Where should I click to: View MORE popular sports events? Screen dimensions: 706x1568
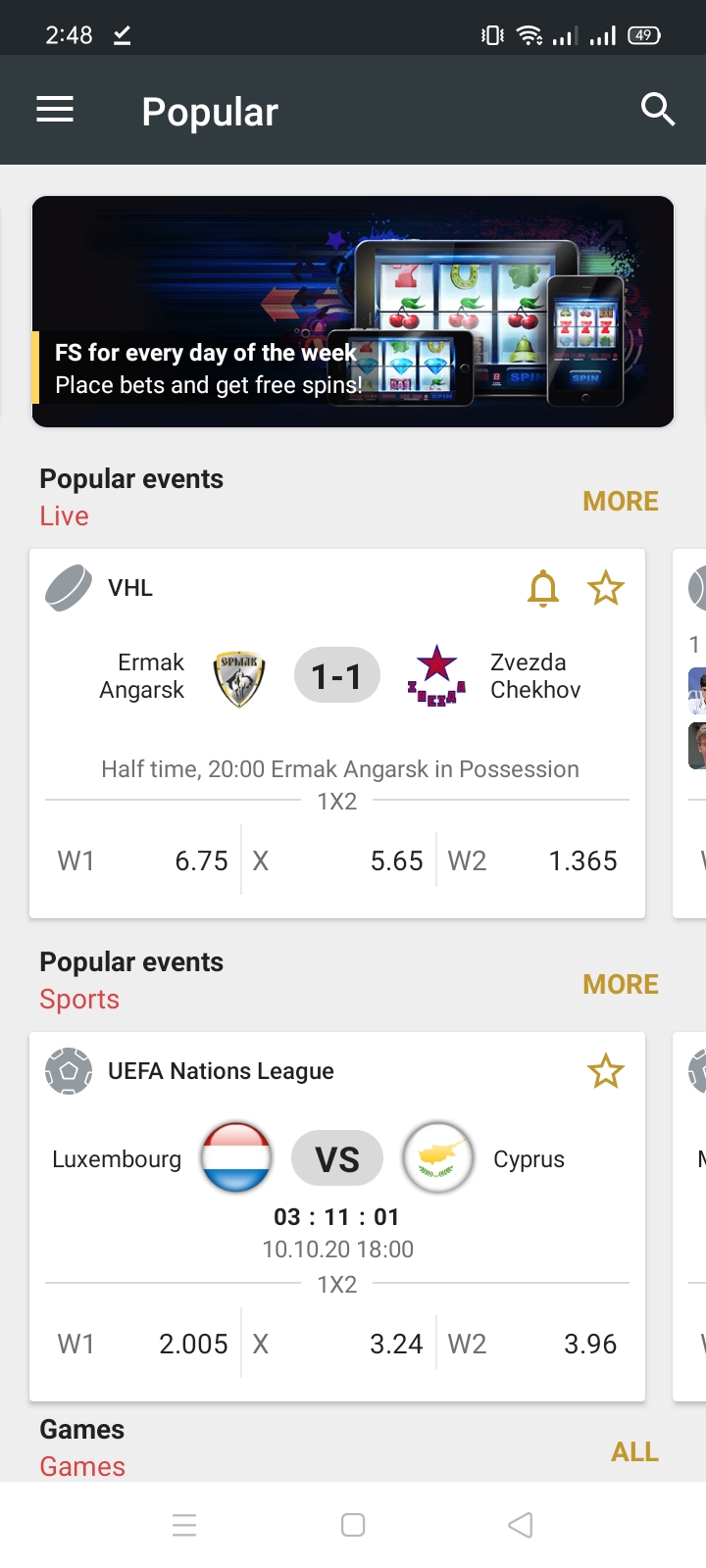point(620,984)
